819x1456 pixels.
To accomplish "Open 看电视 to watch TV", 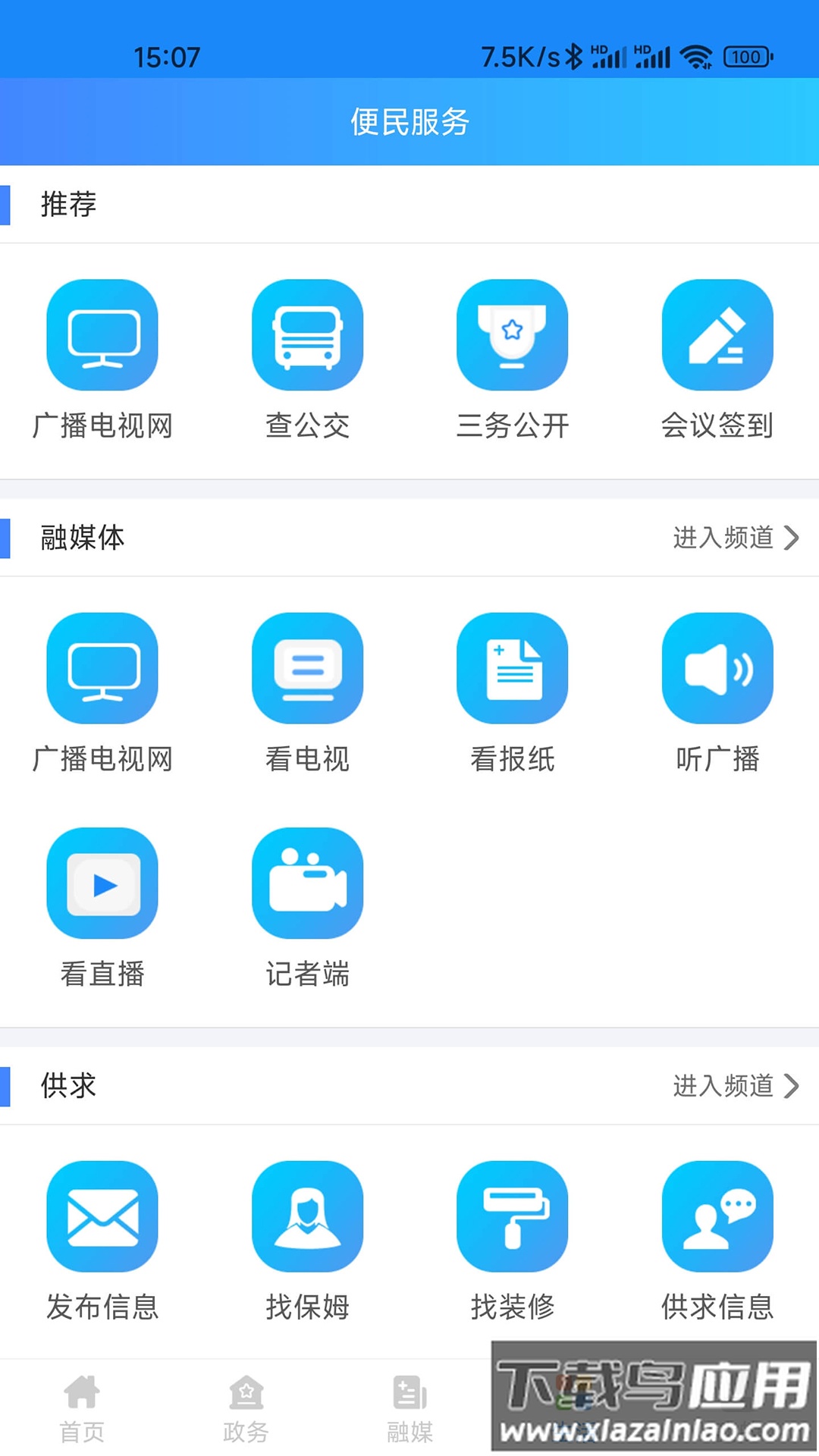I will tap(307, 667).
